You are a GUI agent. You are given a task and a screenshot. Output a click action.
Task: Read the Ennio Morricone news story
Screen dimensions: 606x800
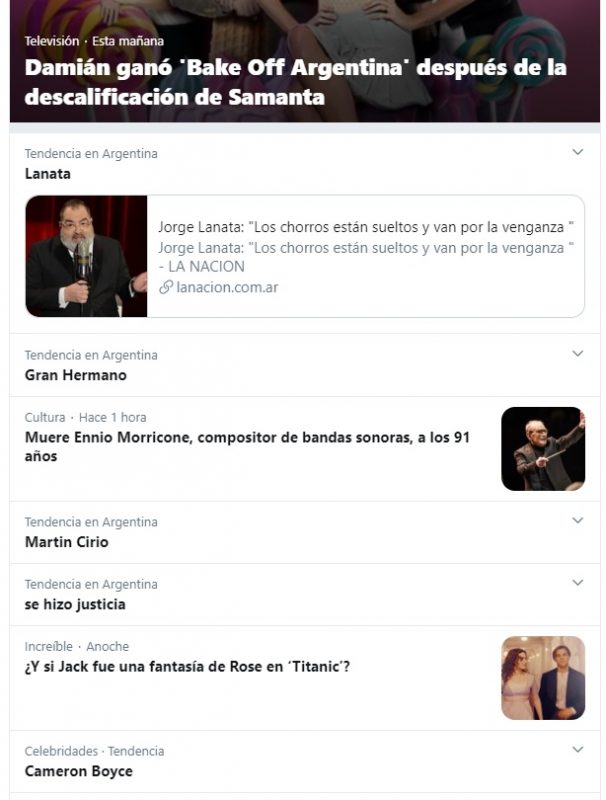click(247, 447)
